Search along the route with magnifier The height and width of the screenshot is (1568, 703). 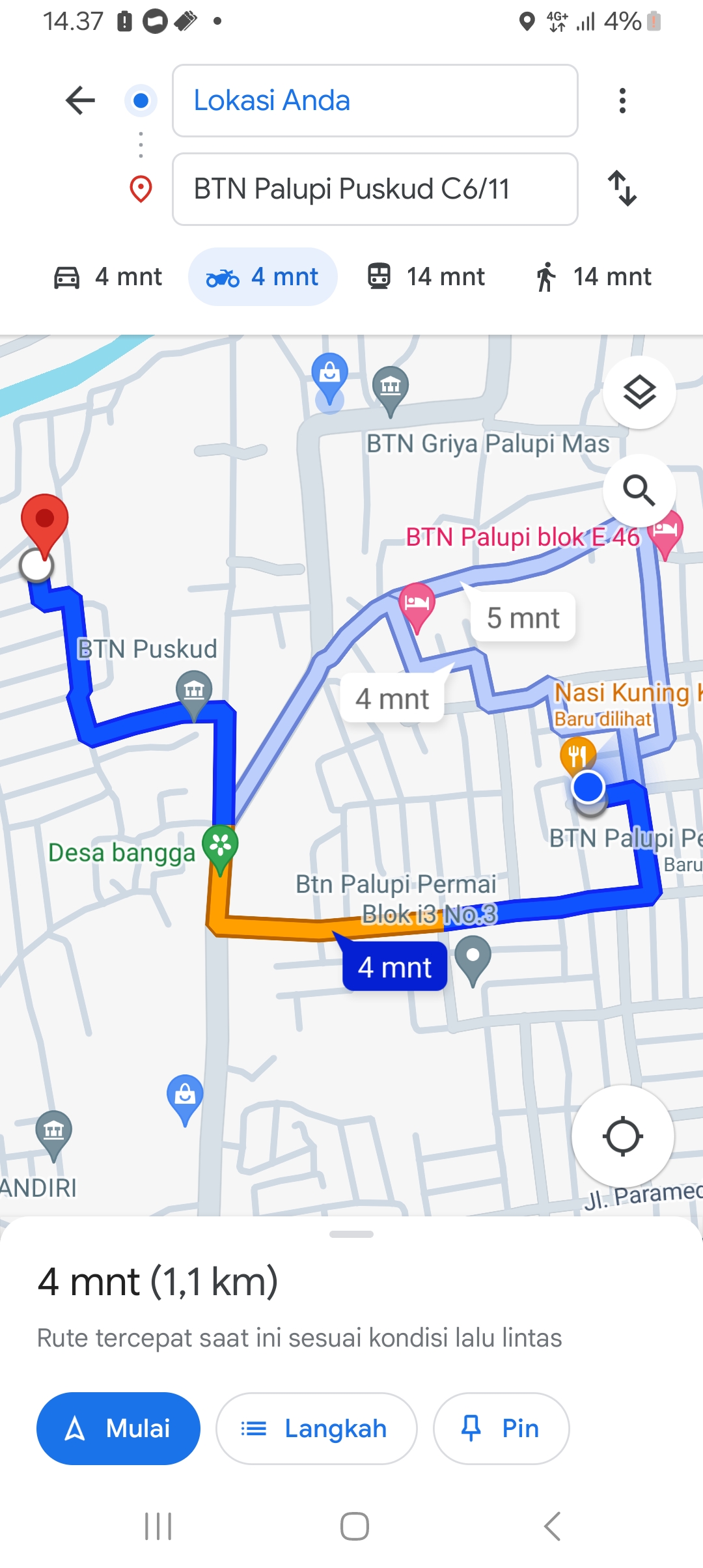pyautogui.click(x=639, y=490)
